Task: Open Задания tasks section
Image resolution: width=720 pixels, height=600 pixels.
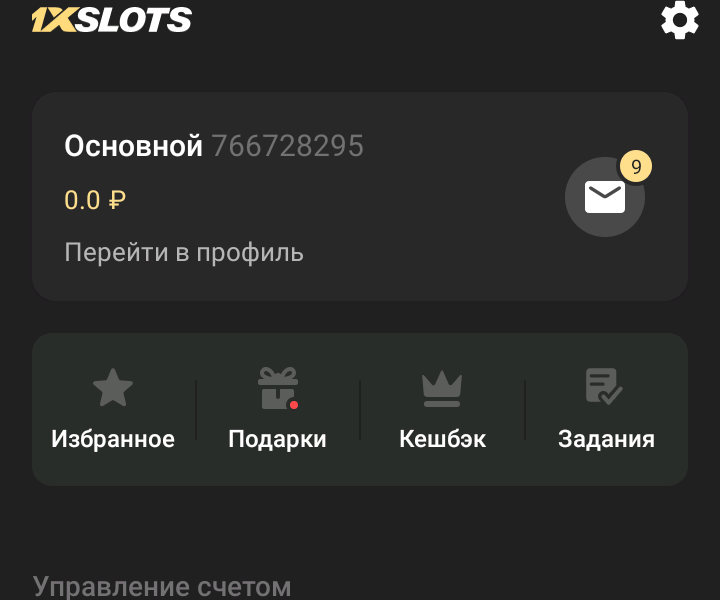Action: (606, 410)
